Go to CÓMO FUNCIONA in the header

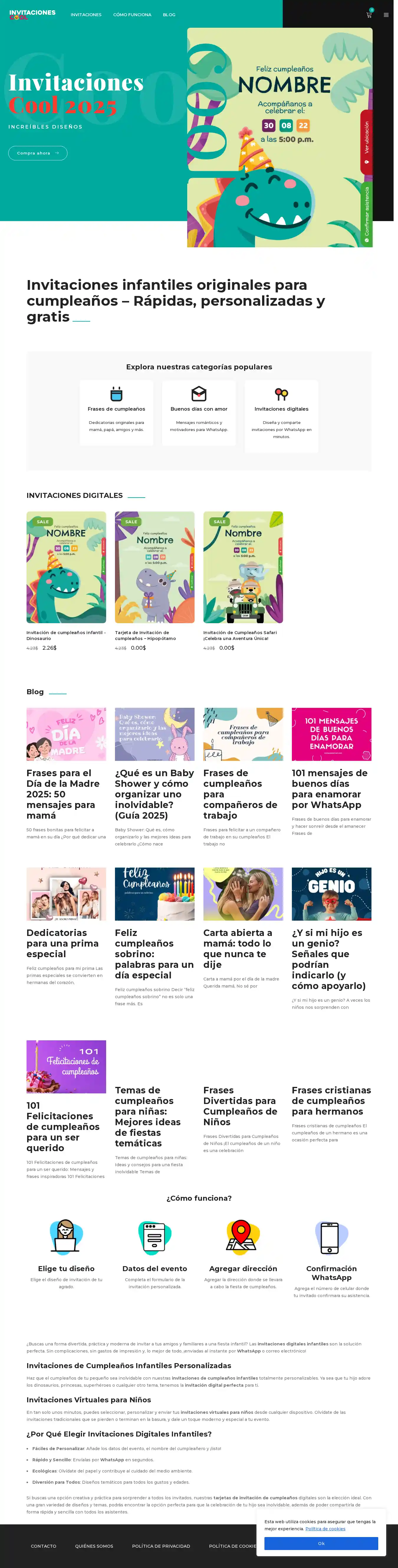pyautogui.click(x=132, y=15)
